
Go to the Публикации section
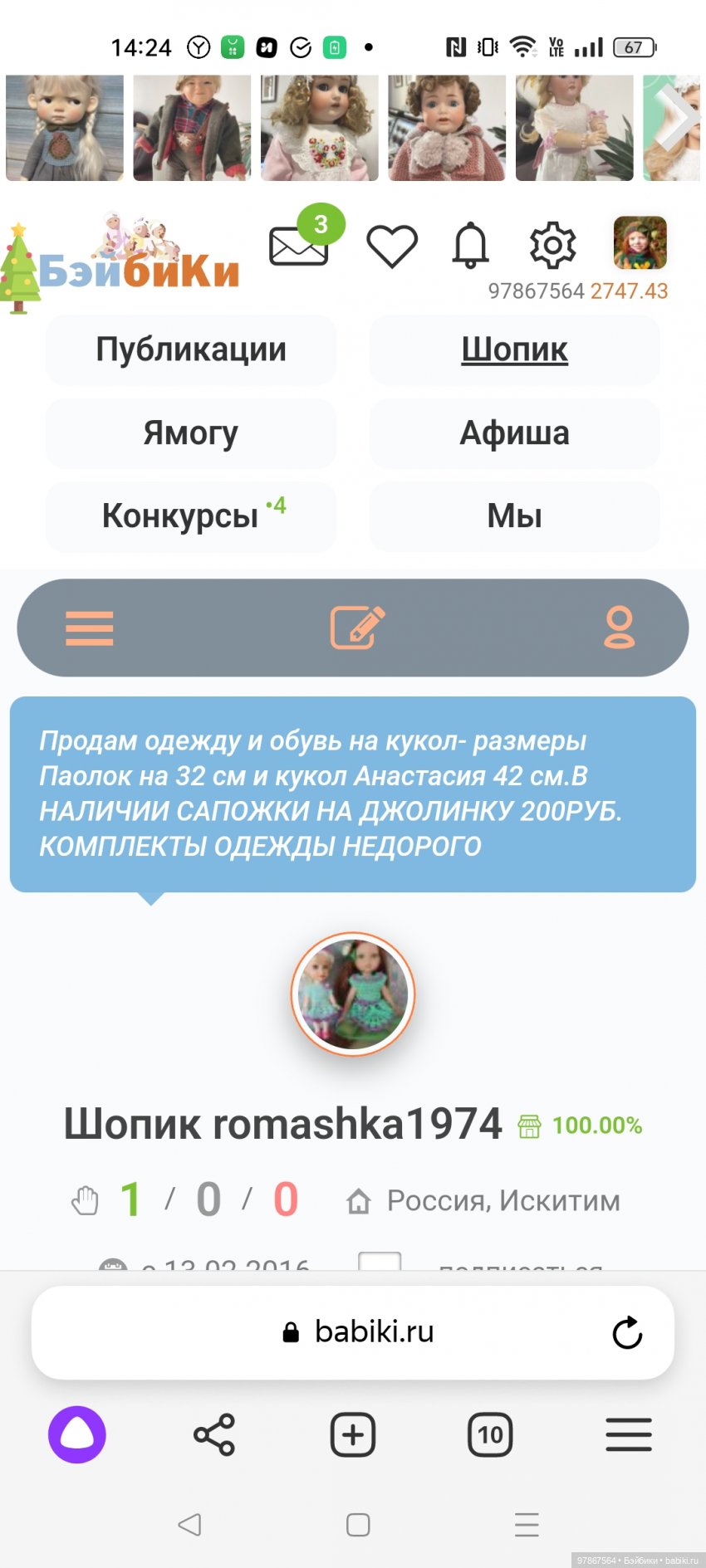pos(191,349)
